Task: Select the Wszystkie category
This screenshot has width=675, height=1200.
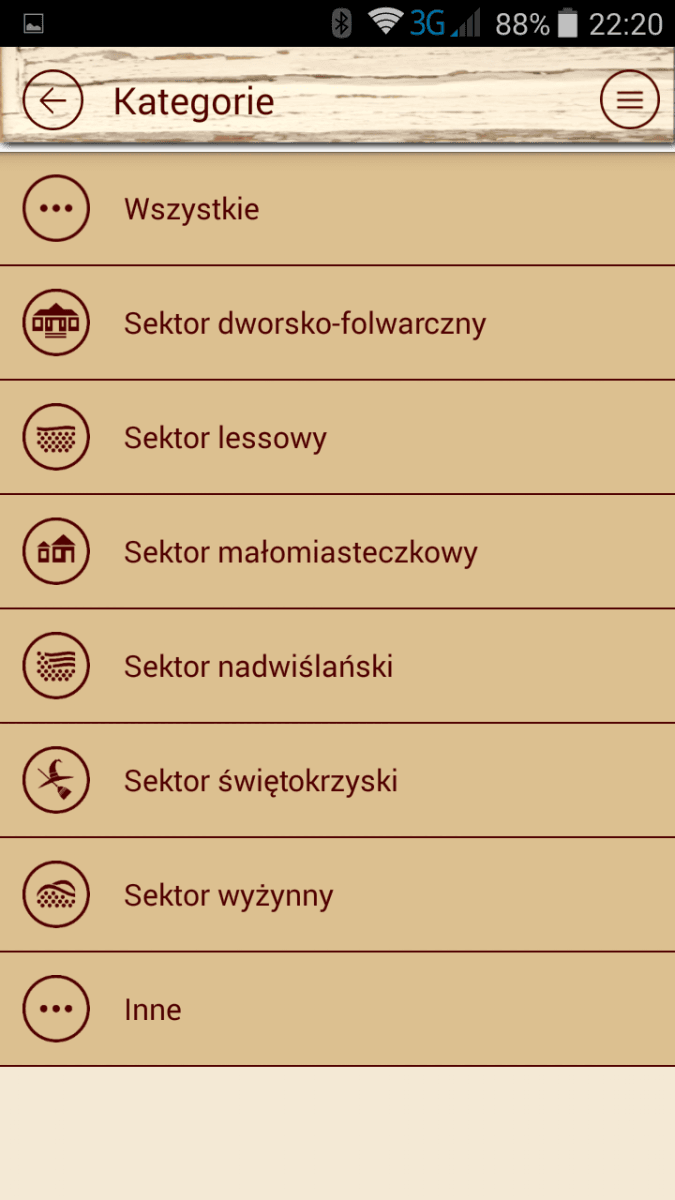Action: 337,208
